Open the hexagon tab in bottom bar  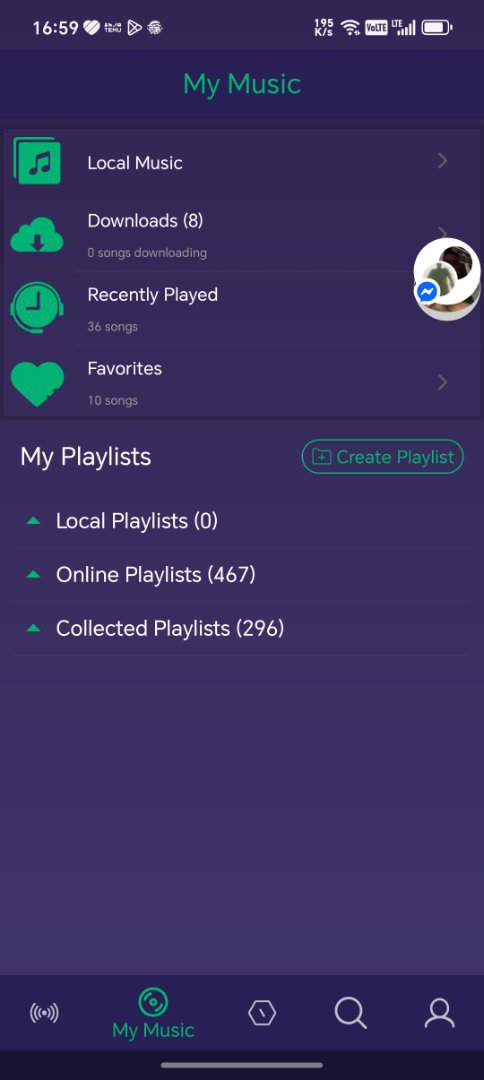262,1012
